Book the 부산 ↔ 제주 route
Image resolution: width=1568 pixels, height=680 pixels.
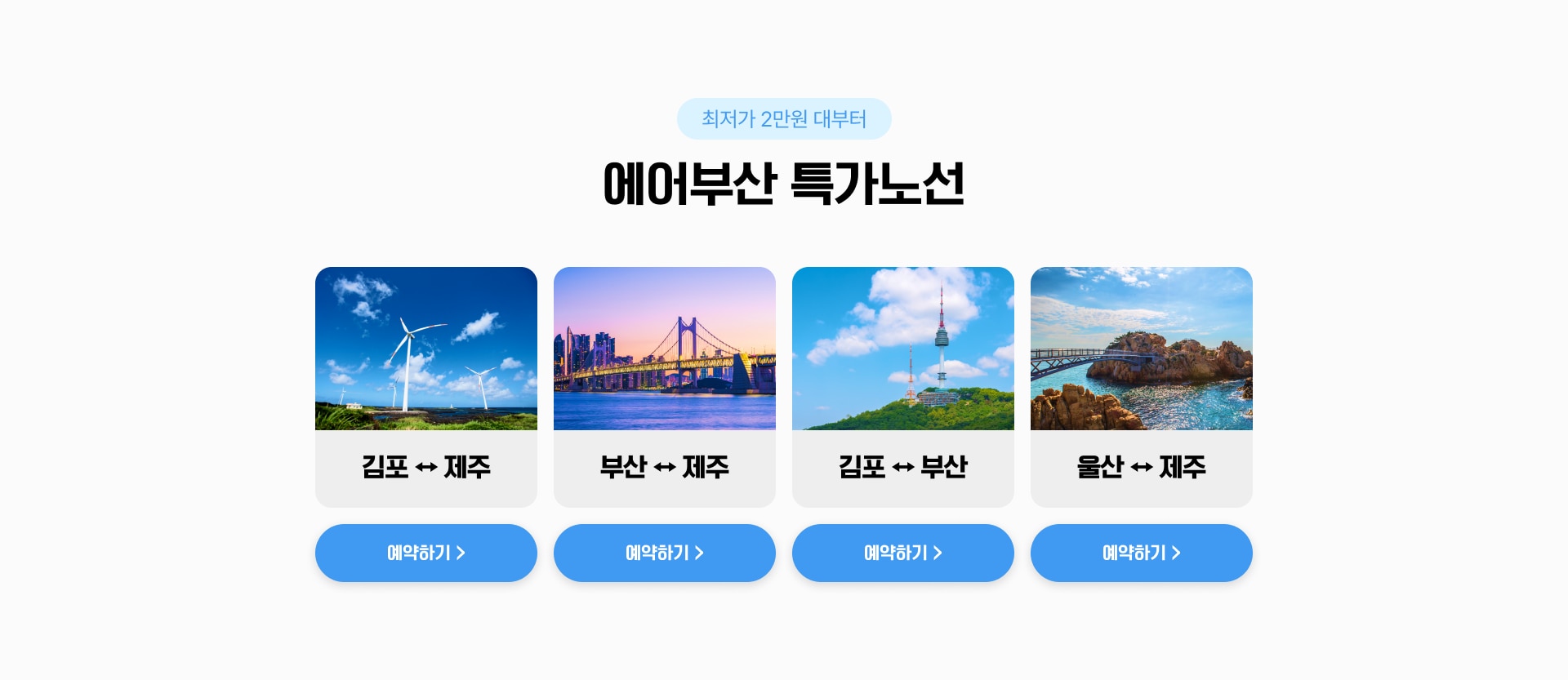point(664,553)
